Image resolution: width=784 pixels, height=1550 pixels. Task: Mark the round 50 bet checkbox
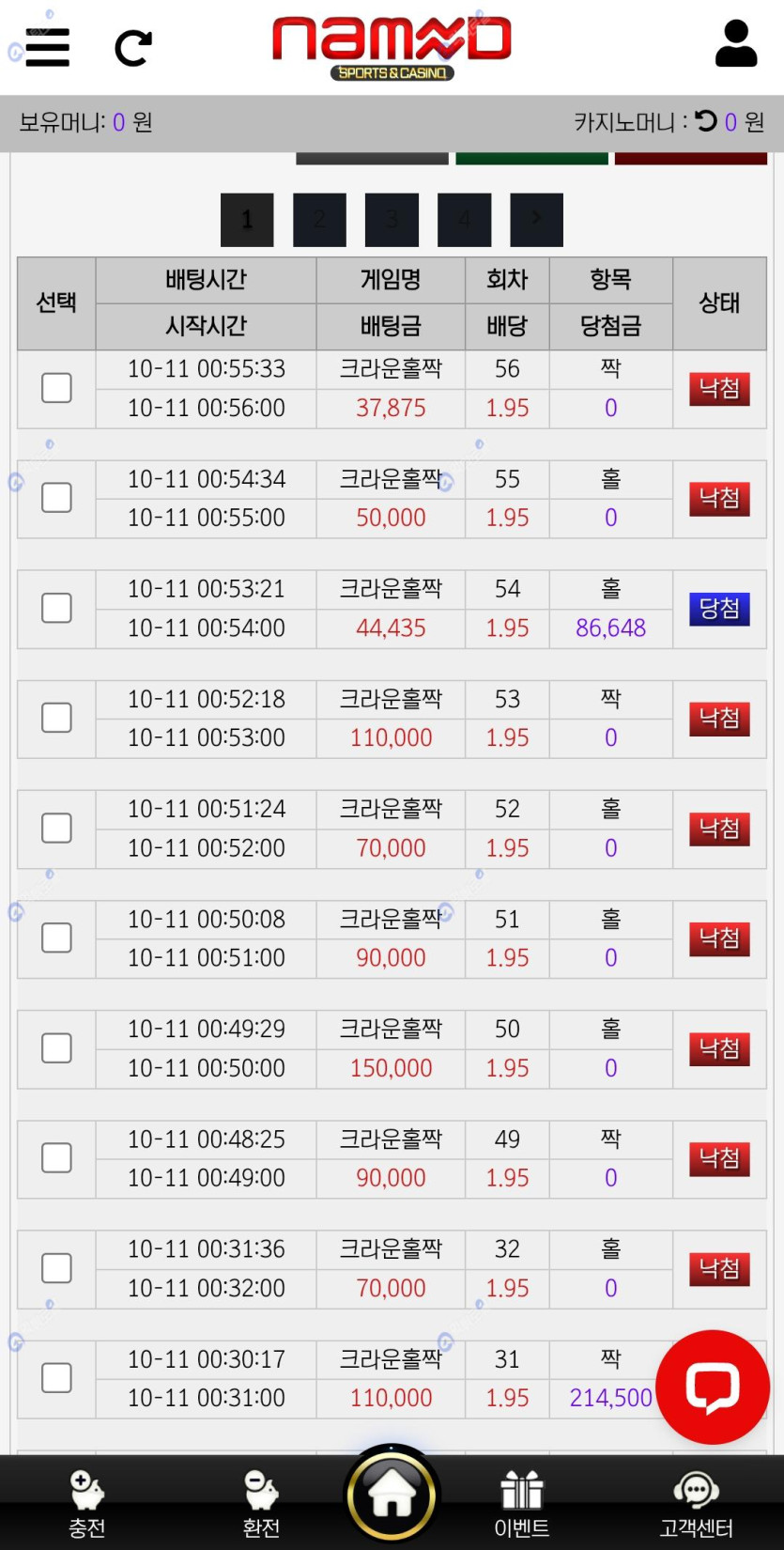(56, 1047)
